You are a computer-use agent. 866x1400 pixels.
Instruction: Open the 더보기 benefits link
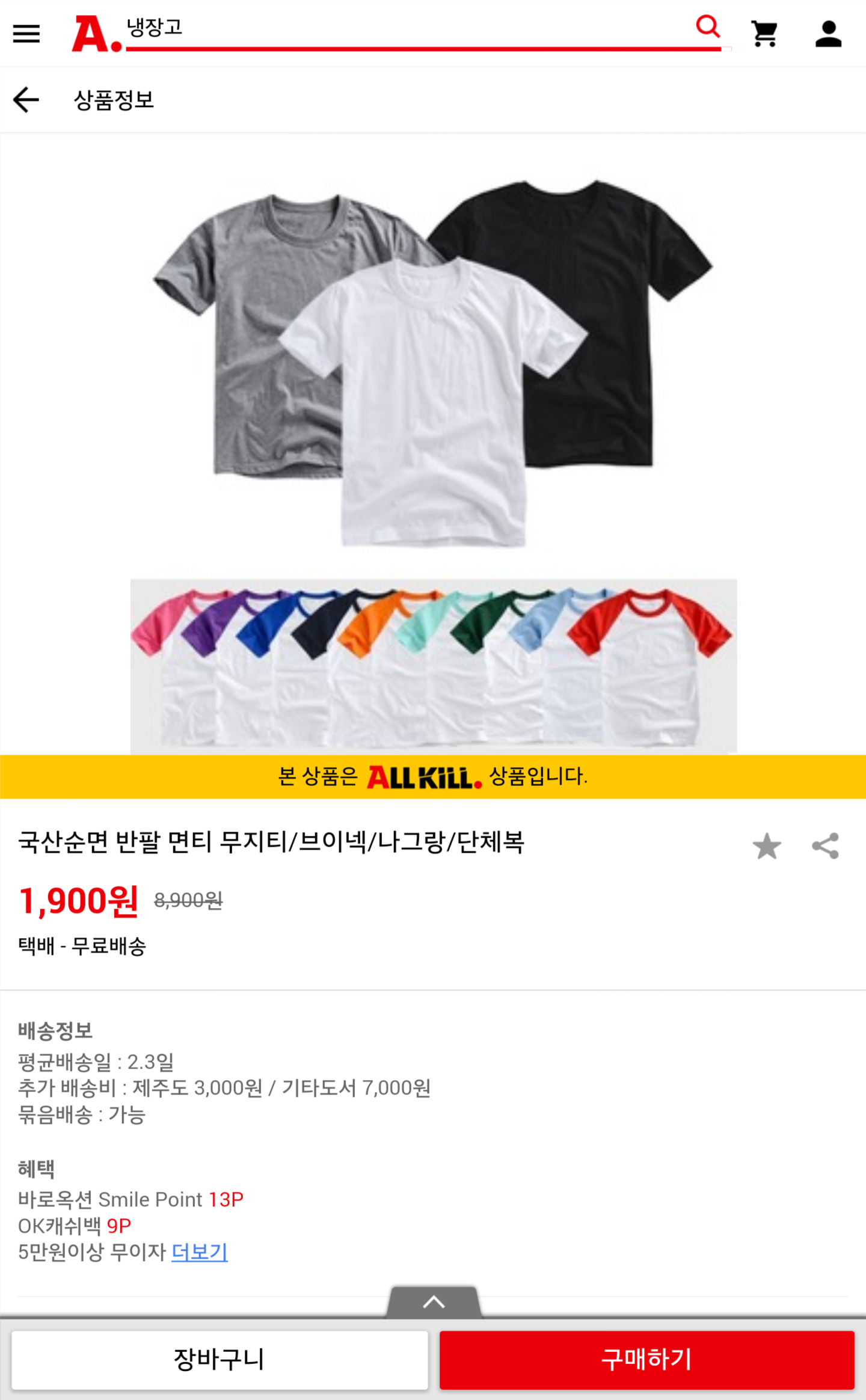click(x=199, y=1252)
